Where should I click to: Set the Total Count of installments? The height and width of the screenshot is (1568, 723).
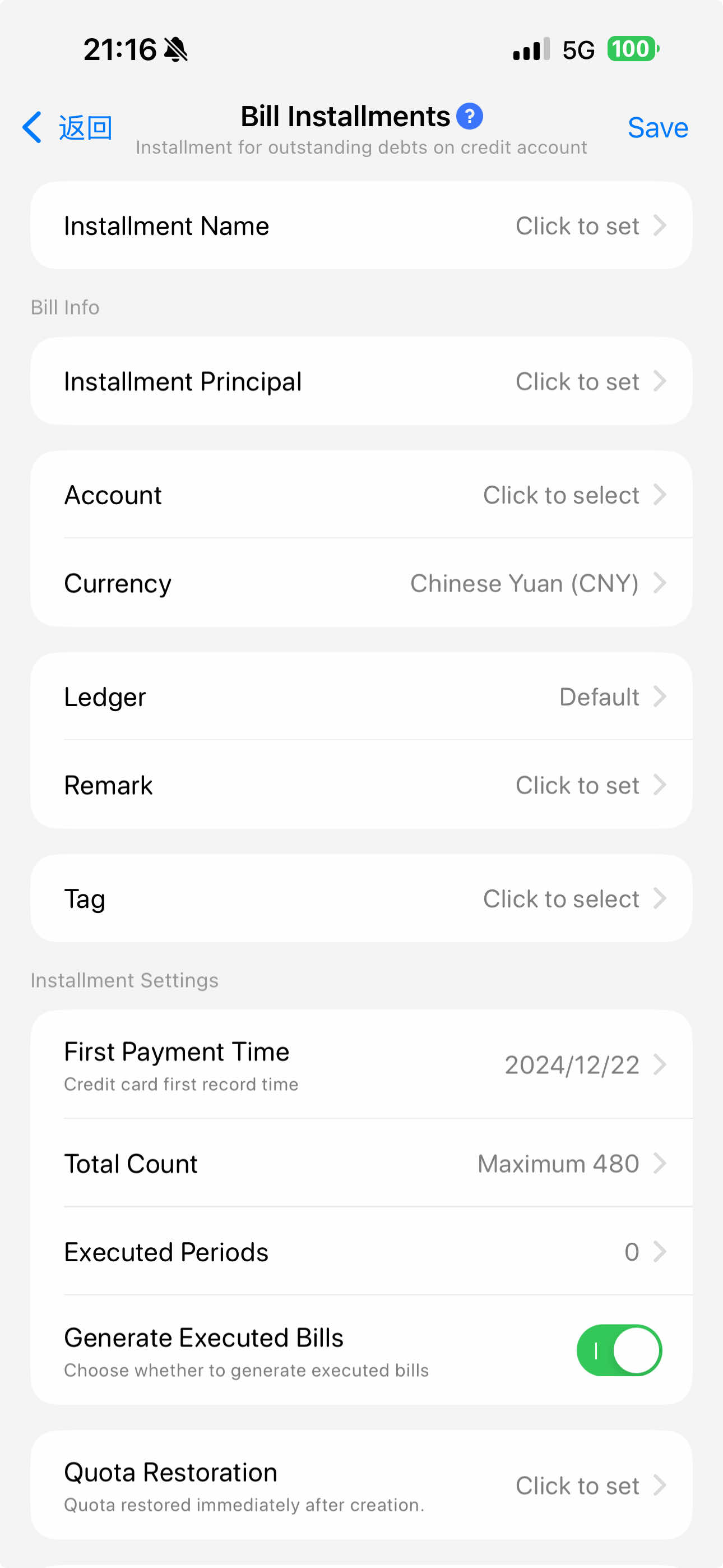(x=361, y=1164)
